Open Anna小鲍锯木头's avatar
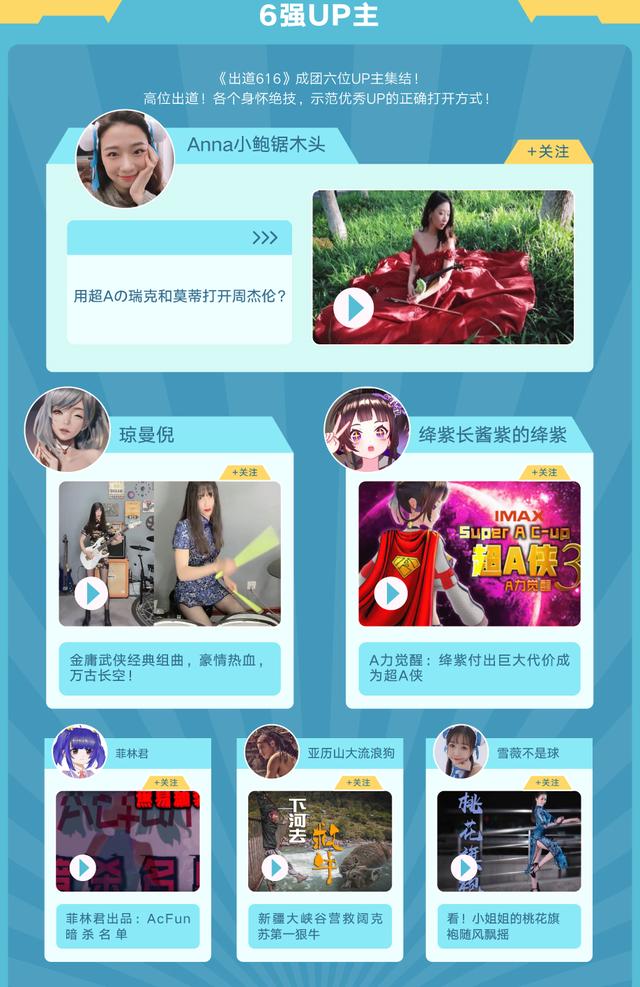The height and width of the screenshot is (987, 640). pyautogui.click(x=125, y=159)
